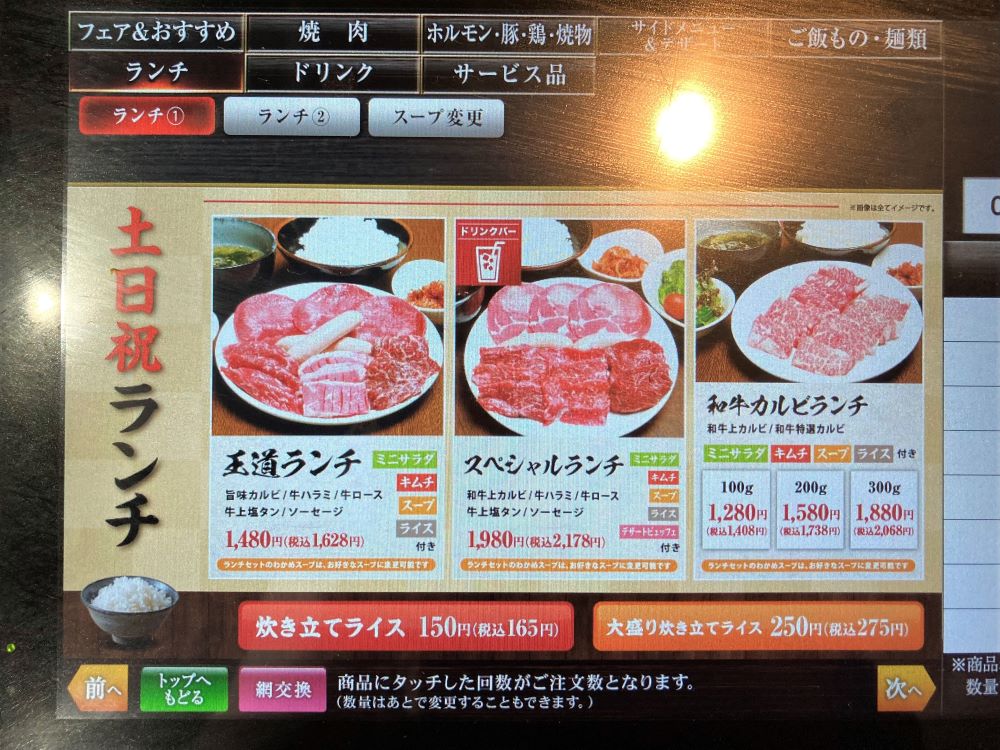This screenshot has height=750, width=1000.
Task: Add 大盛り炊き立てライス for 250円
Action: point(757,628)
